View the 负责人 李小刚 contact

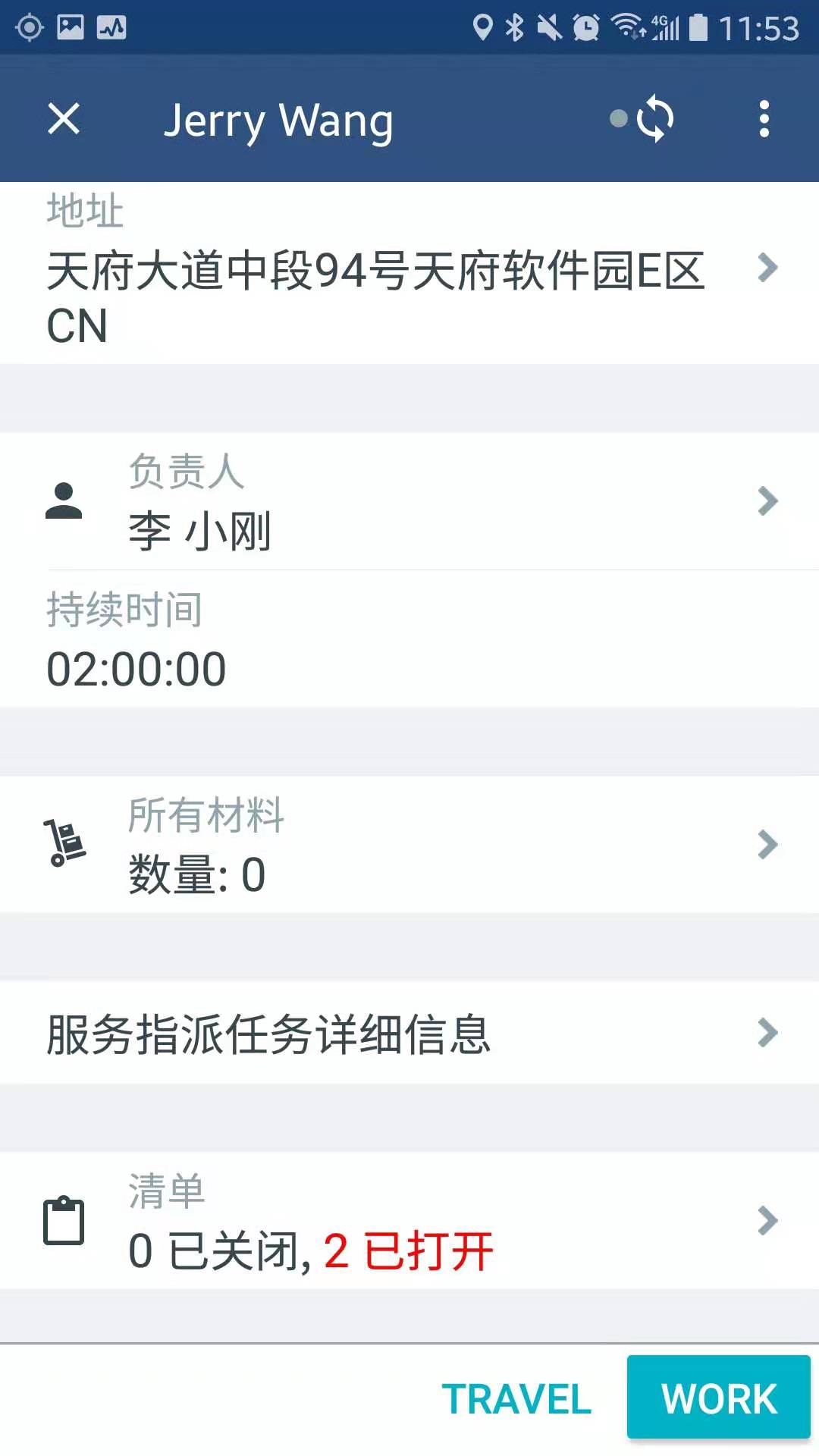click(x=409, y=501)
